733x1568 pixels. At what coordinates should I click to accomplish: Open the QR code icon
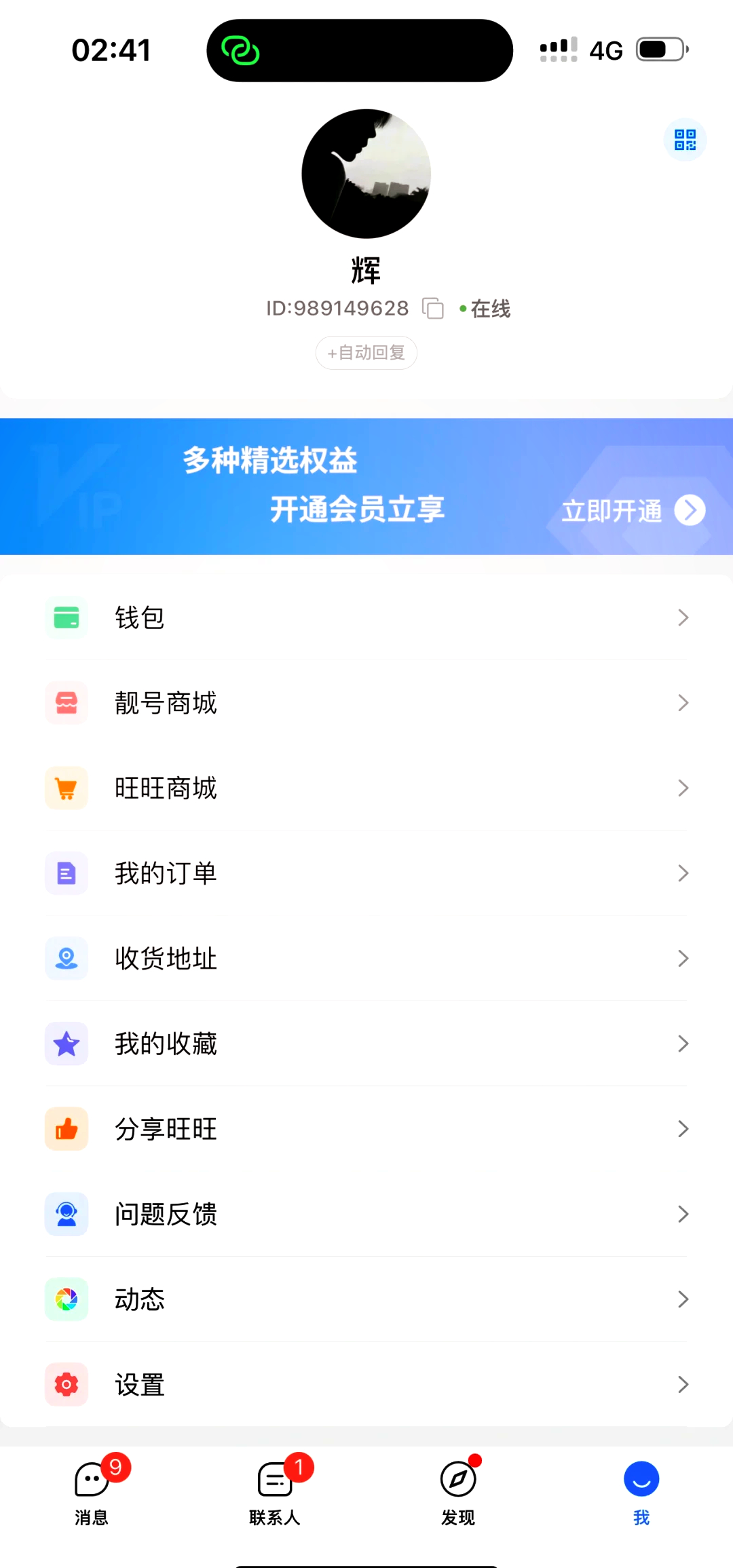(x=685, y=140)
